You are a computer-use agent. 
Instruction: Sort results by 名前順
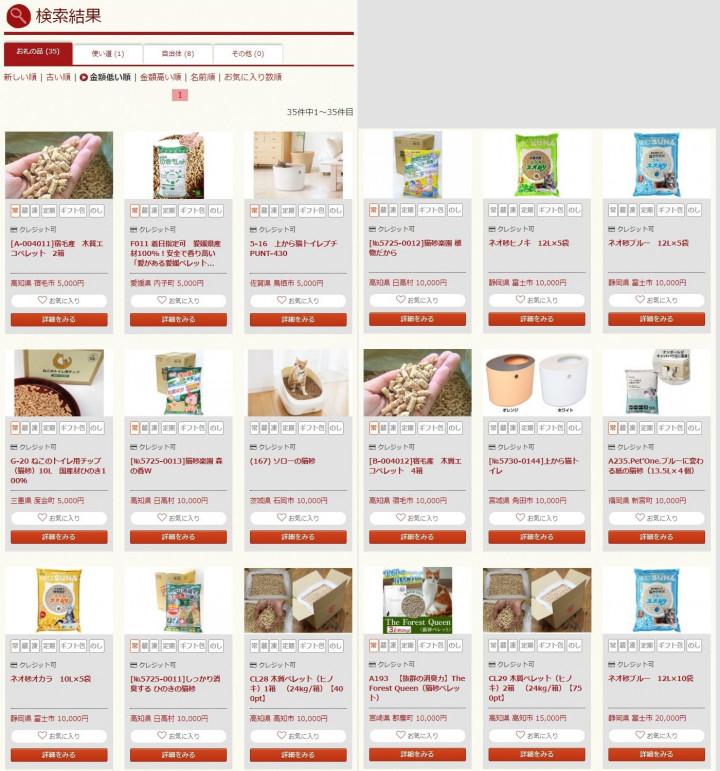tap(202, 77)
